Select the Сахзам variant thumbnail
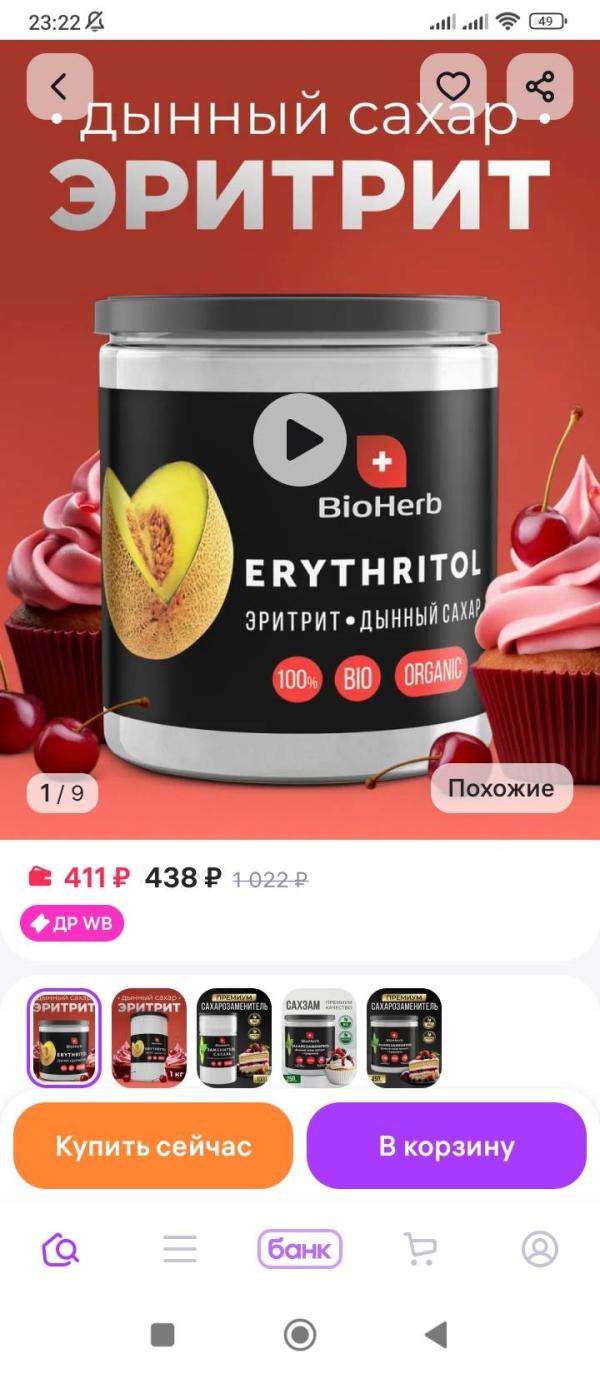 pyautogui.click(x=319, y=1037)
